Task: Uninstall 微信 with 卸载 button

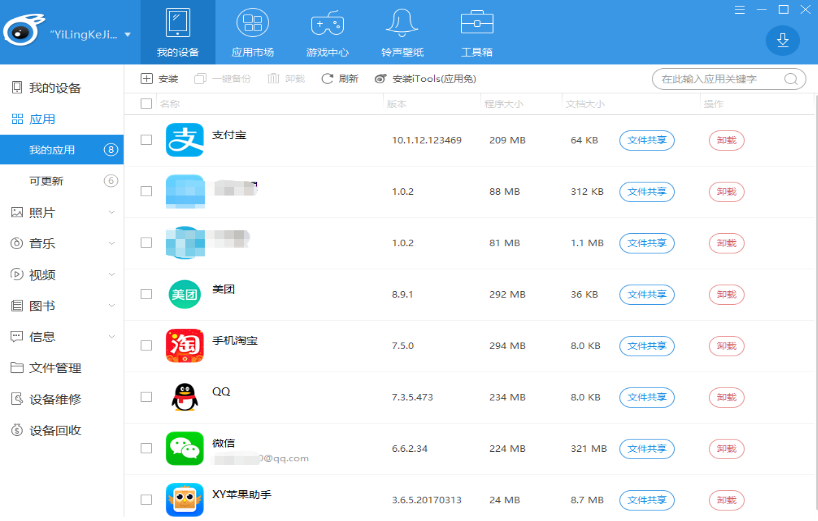Action: coord(726,448)
